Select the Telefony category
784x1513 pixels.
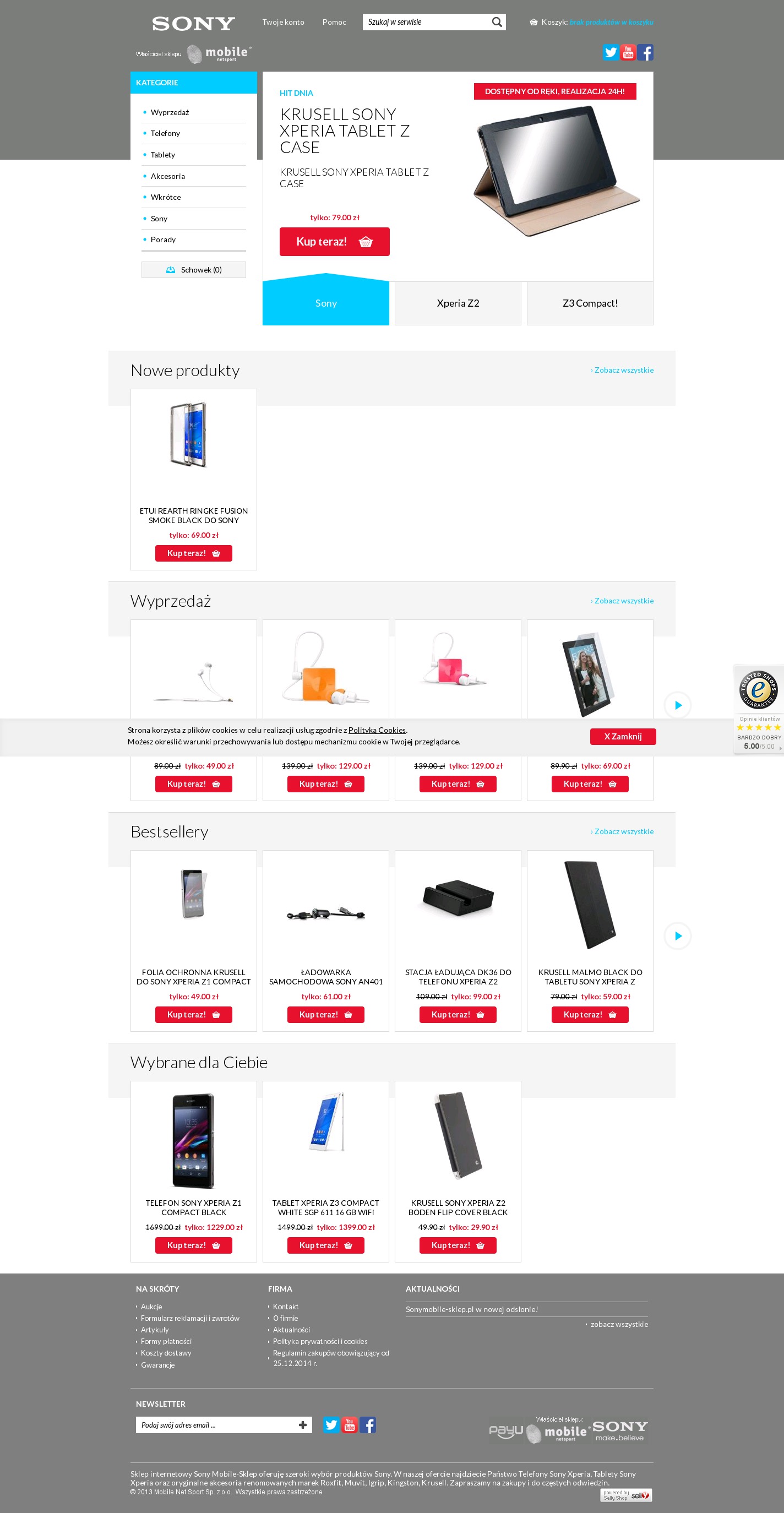tap(165, 133)
